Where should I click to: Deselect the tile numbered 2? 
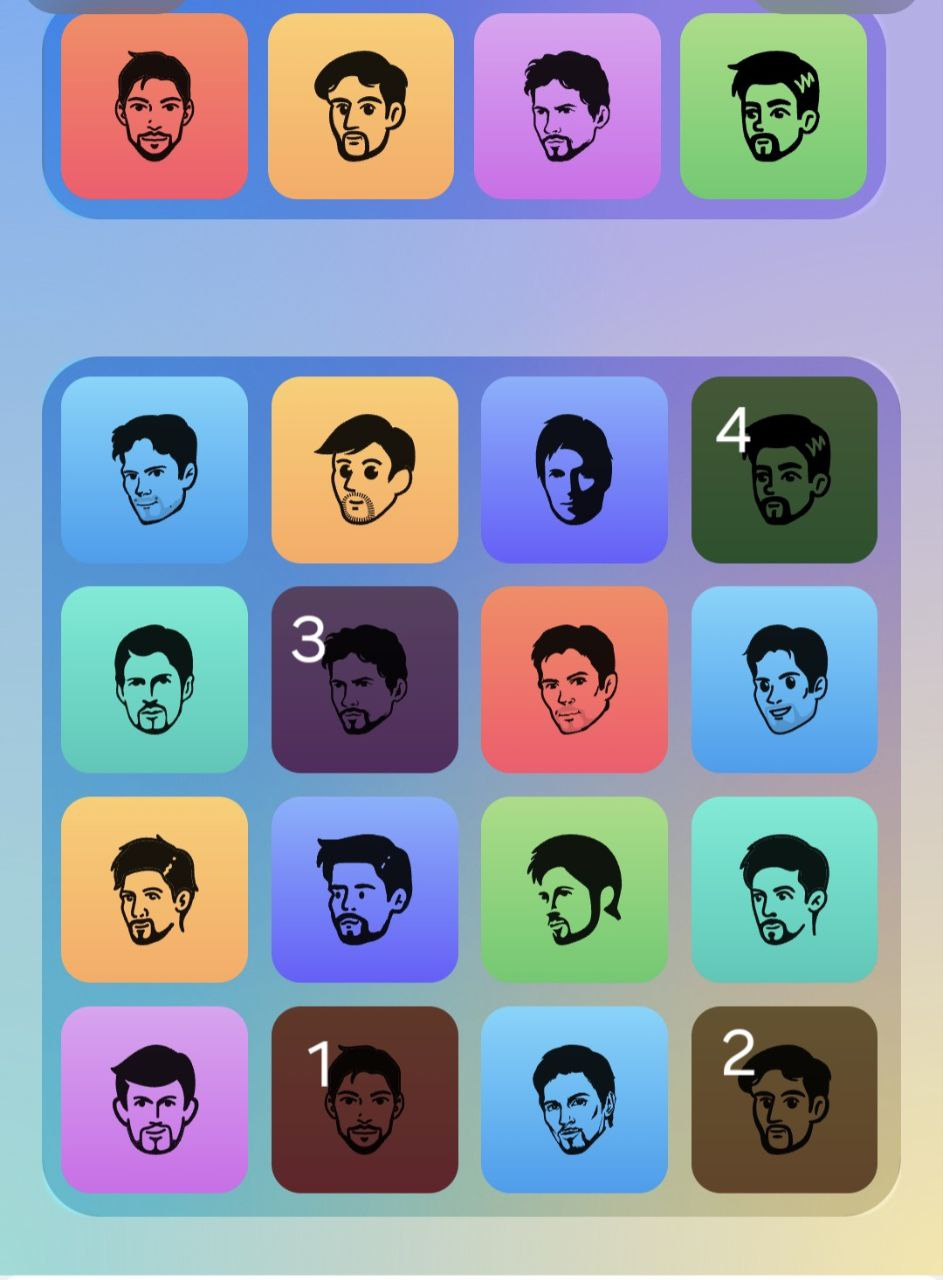coord(784,1099)
